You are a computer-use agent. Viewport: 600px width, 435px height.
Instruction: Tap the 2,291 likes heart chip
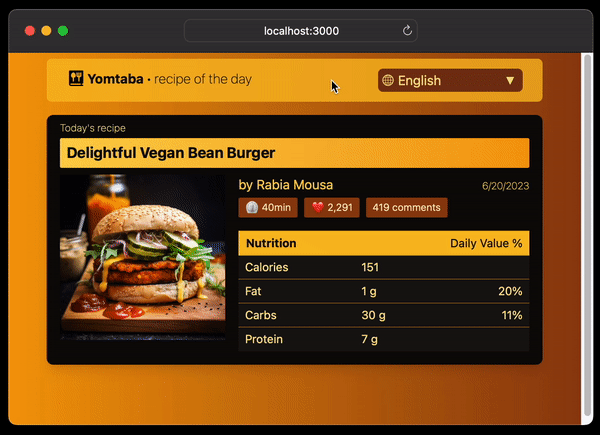(x=332, y=208)
